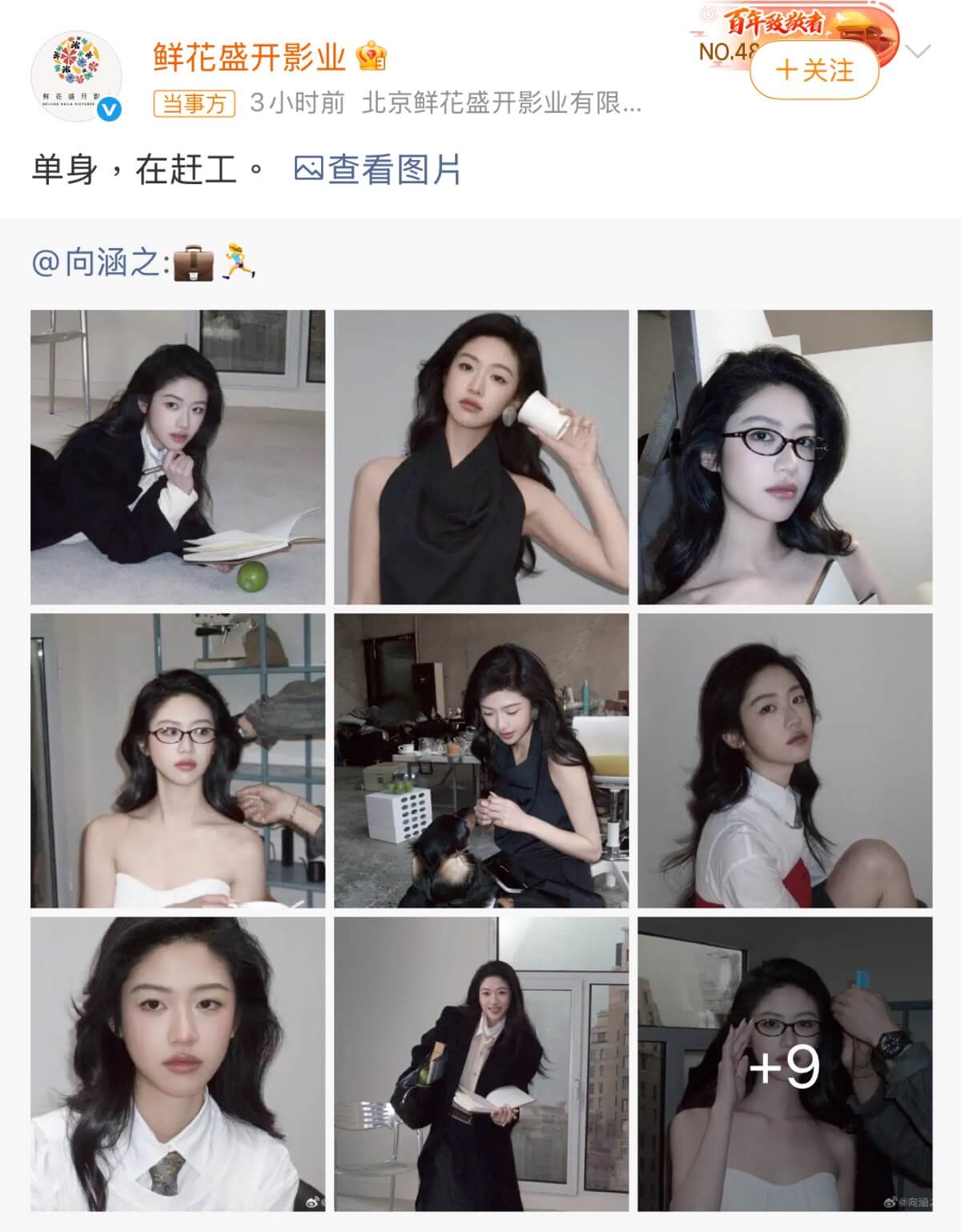Open close-up photo with glasses by white wall
Screen dimensions: 961x1232
point(785,456)
